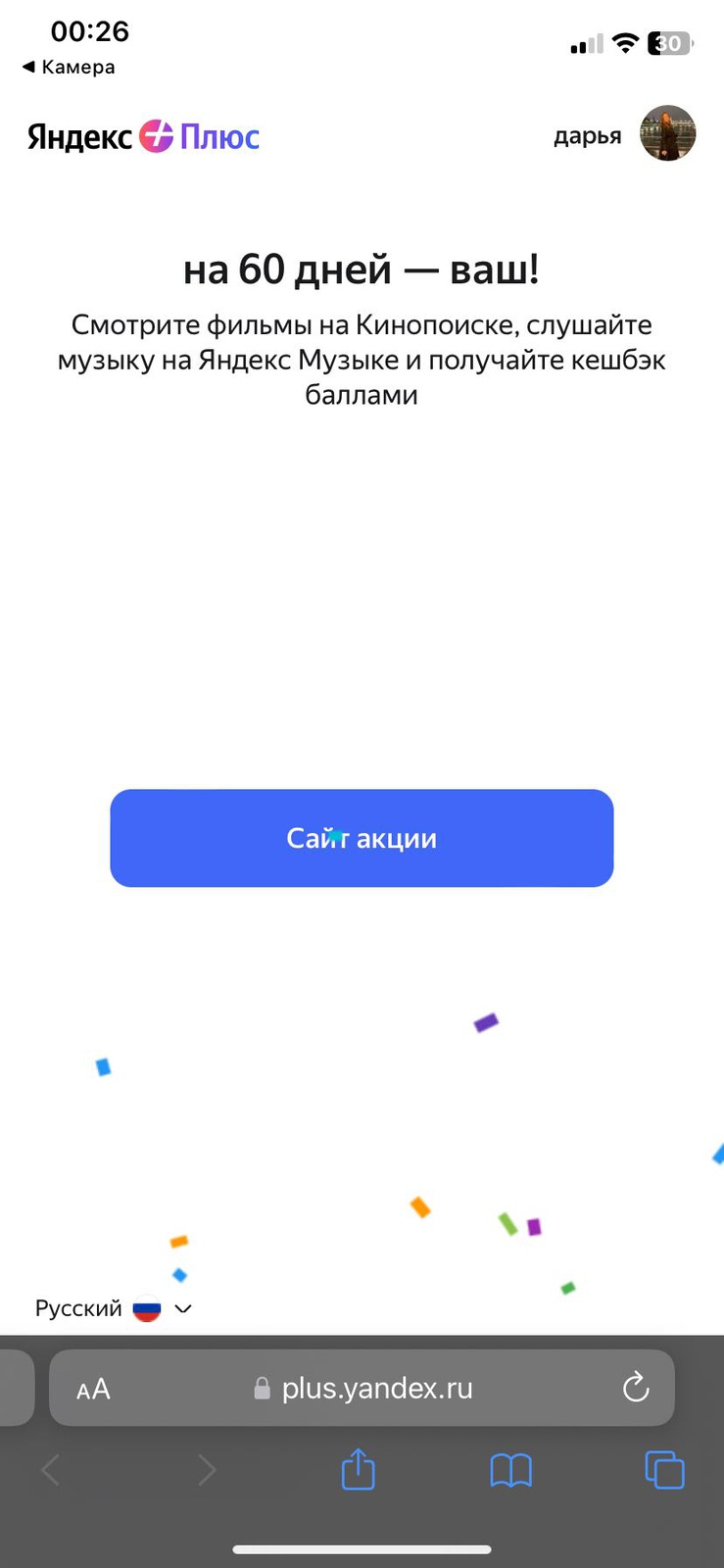Viewport: 724px width, 1568px height.
Task: Tap the plus.yandex.ru address bar
Action: [x=362, y=1388]
